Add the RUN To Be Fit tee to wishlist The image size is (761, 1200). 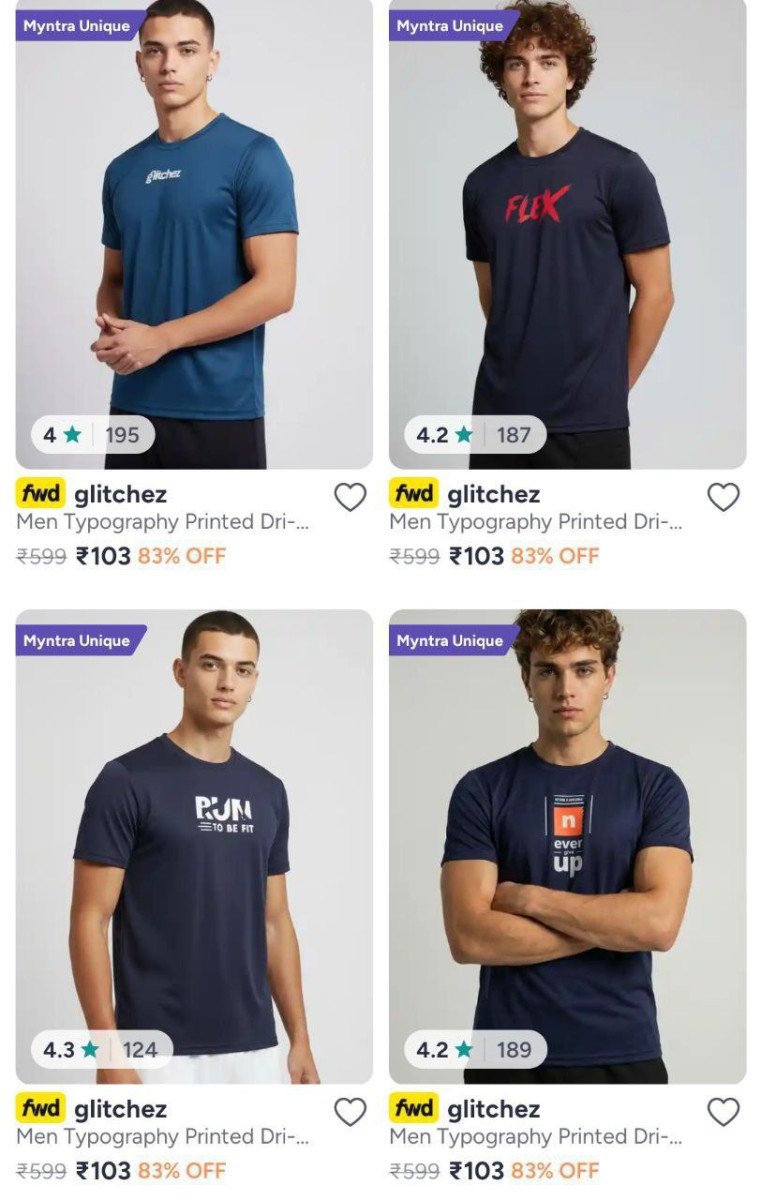pos(350,1112)
